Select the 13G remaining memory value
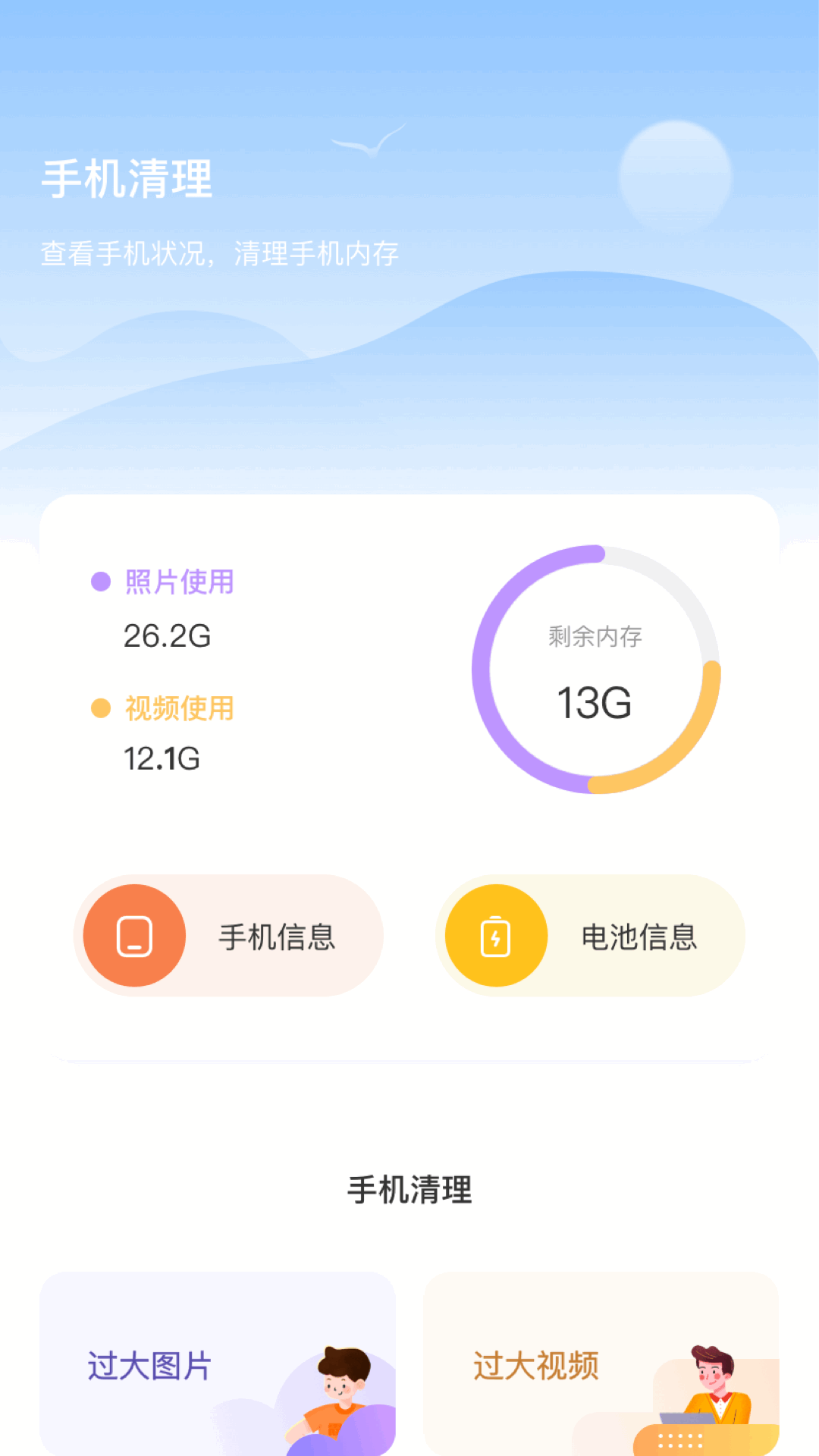This screenshot has height=1456, width=819. pos(595,701)
